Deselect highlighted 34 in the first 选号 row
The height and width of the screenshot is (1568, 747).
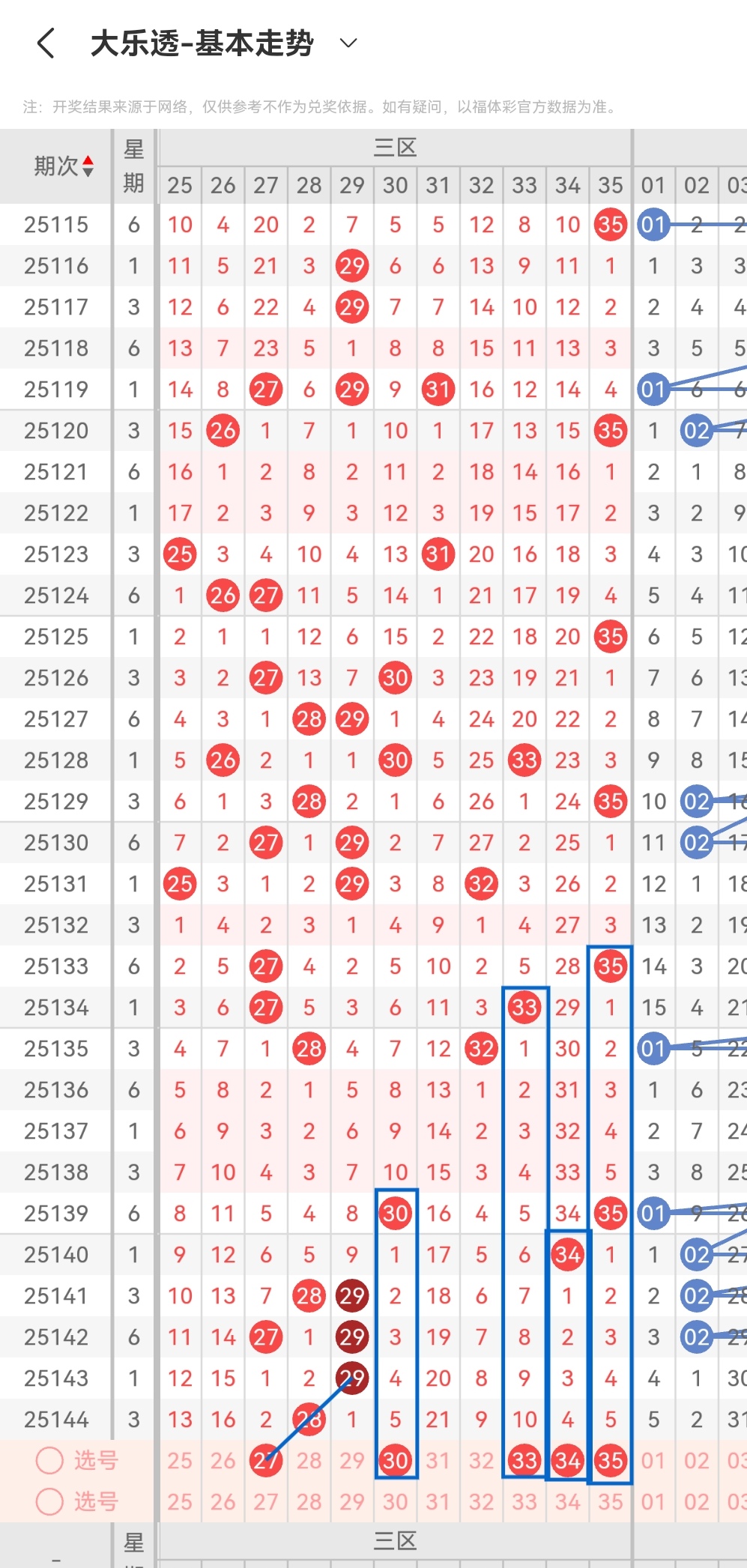pyautogui.click(x=567, y=1460)
